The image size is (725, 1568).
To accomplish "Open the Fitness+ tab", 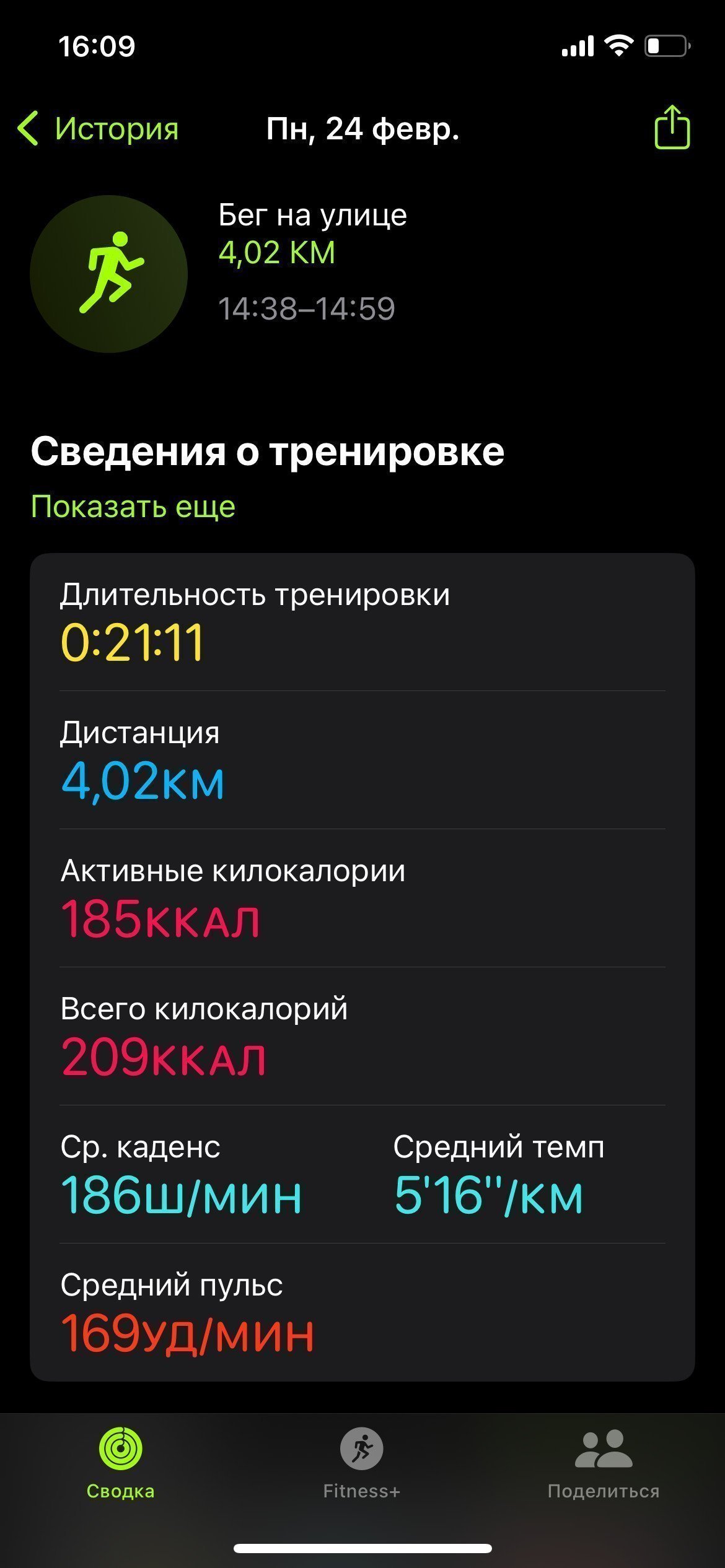I will tap(362, 1463).
